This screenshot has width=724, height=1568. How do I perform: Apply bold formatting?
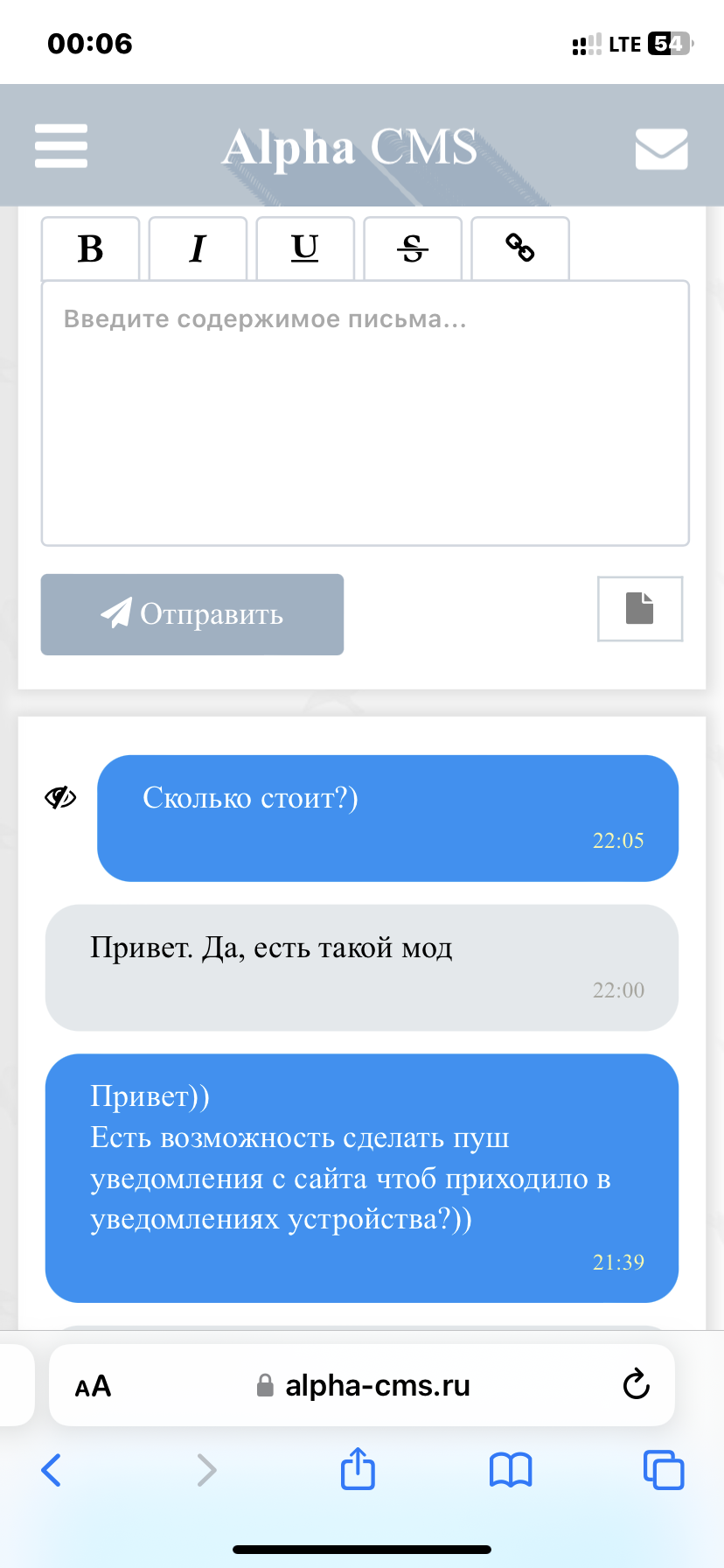pyautogui.click(x=91, y=249)
